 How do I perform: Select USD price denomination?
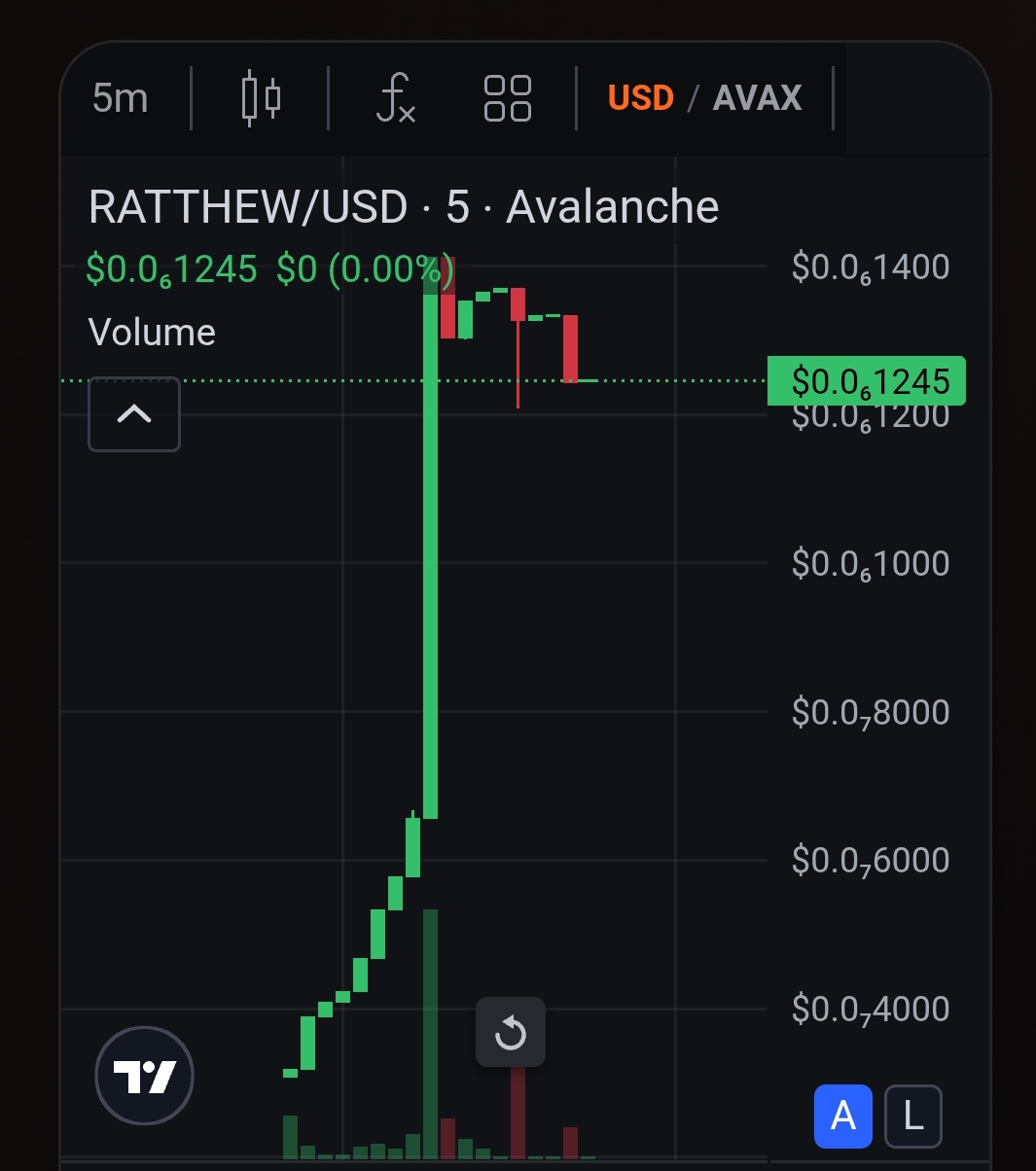point(641,98)
